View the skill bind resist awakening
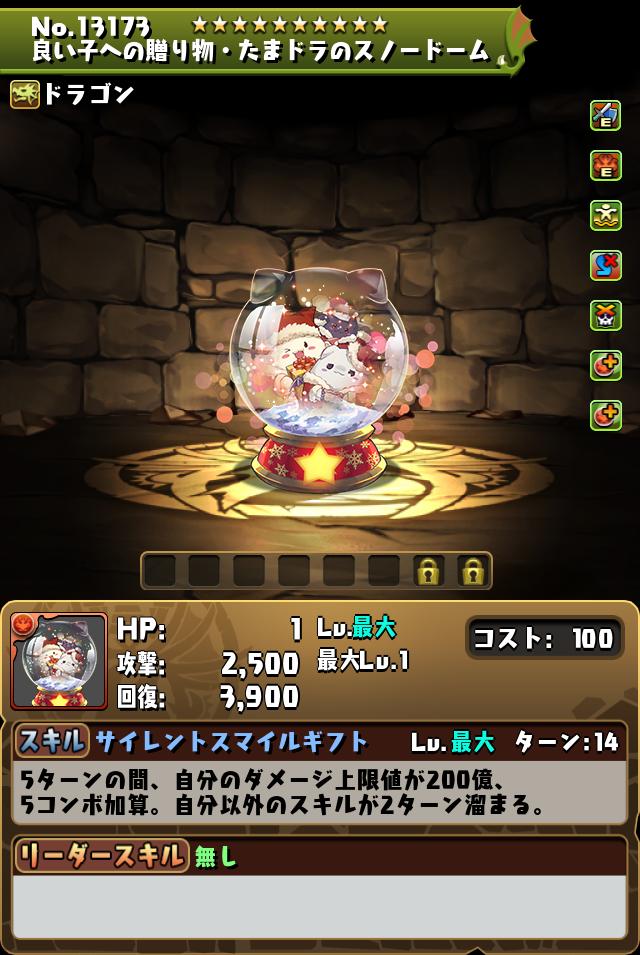Screen dimensions: 640x955 coord(605,265)
